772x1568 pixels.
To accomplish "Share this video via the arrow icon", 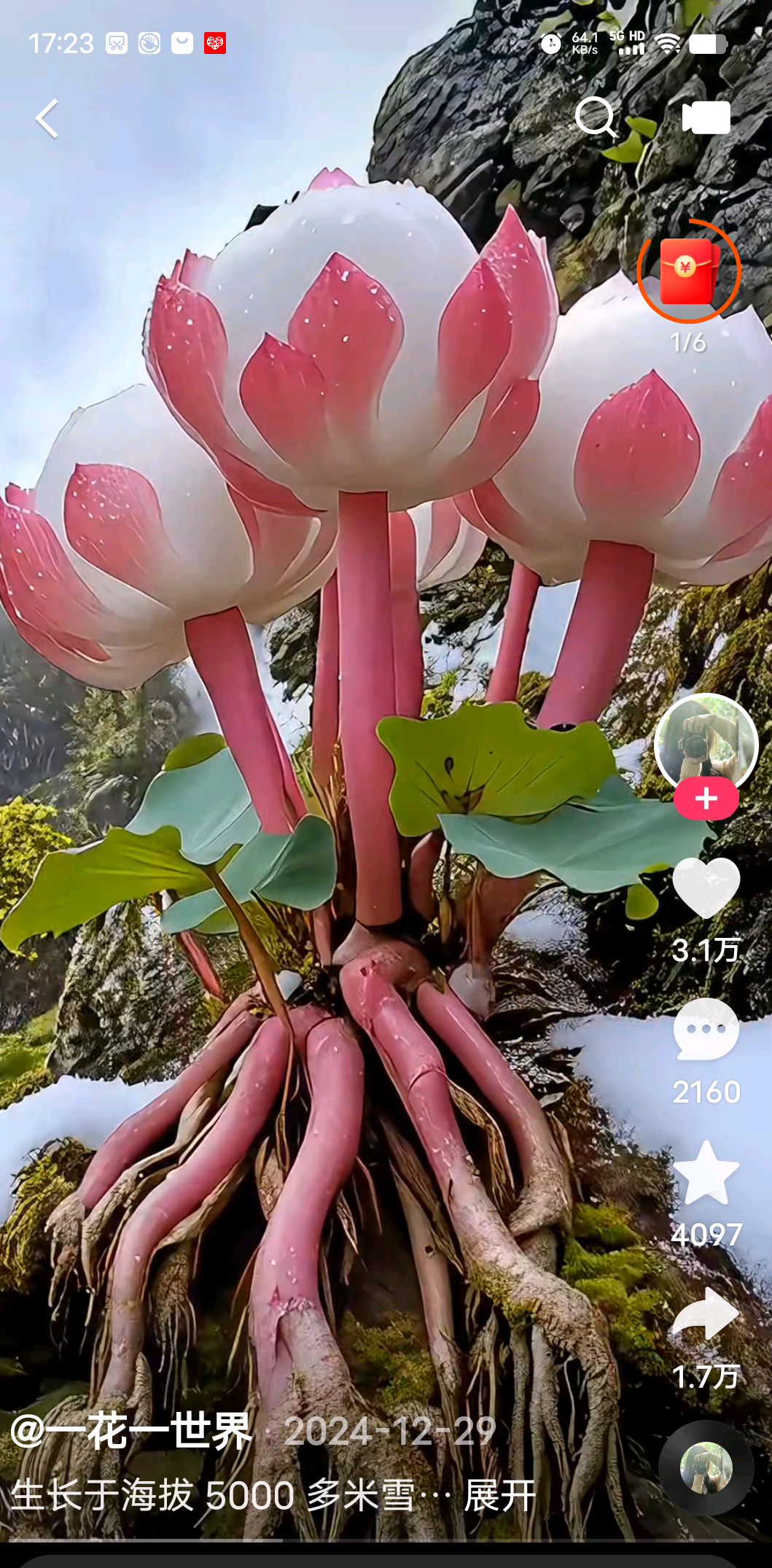I will pos(706,1313).
